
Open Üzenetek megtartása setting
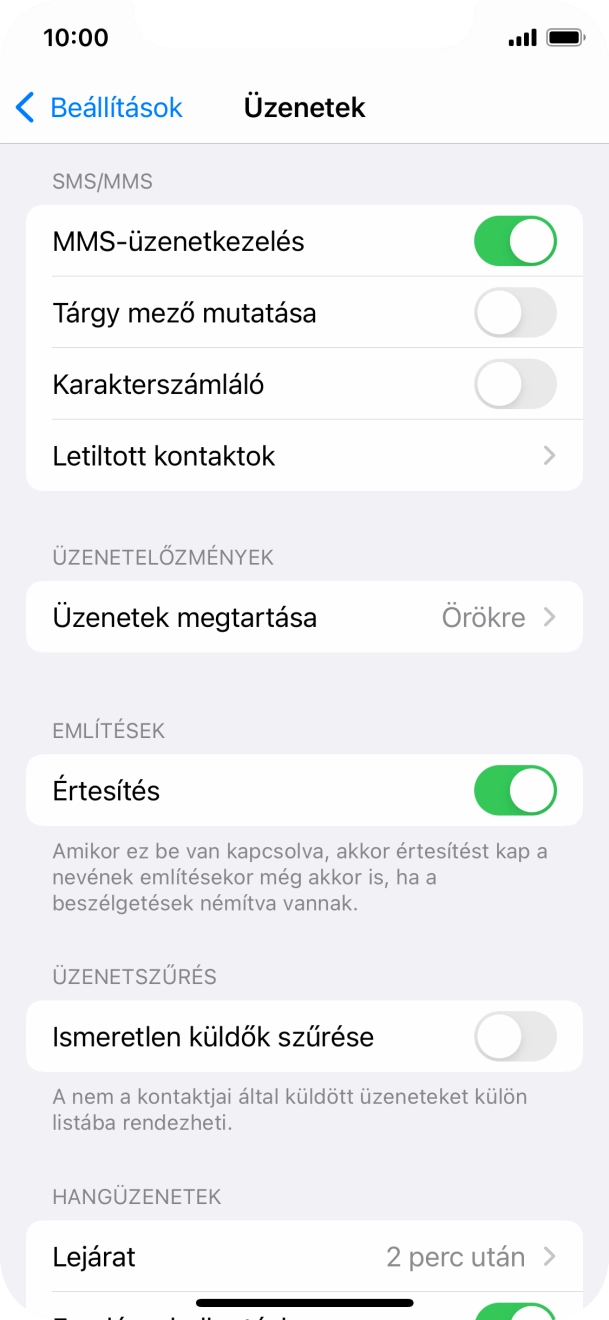coord(304,617)
